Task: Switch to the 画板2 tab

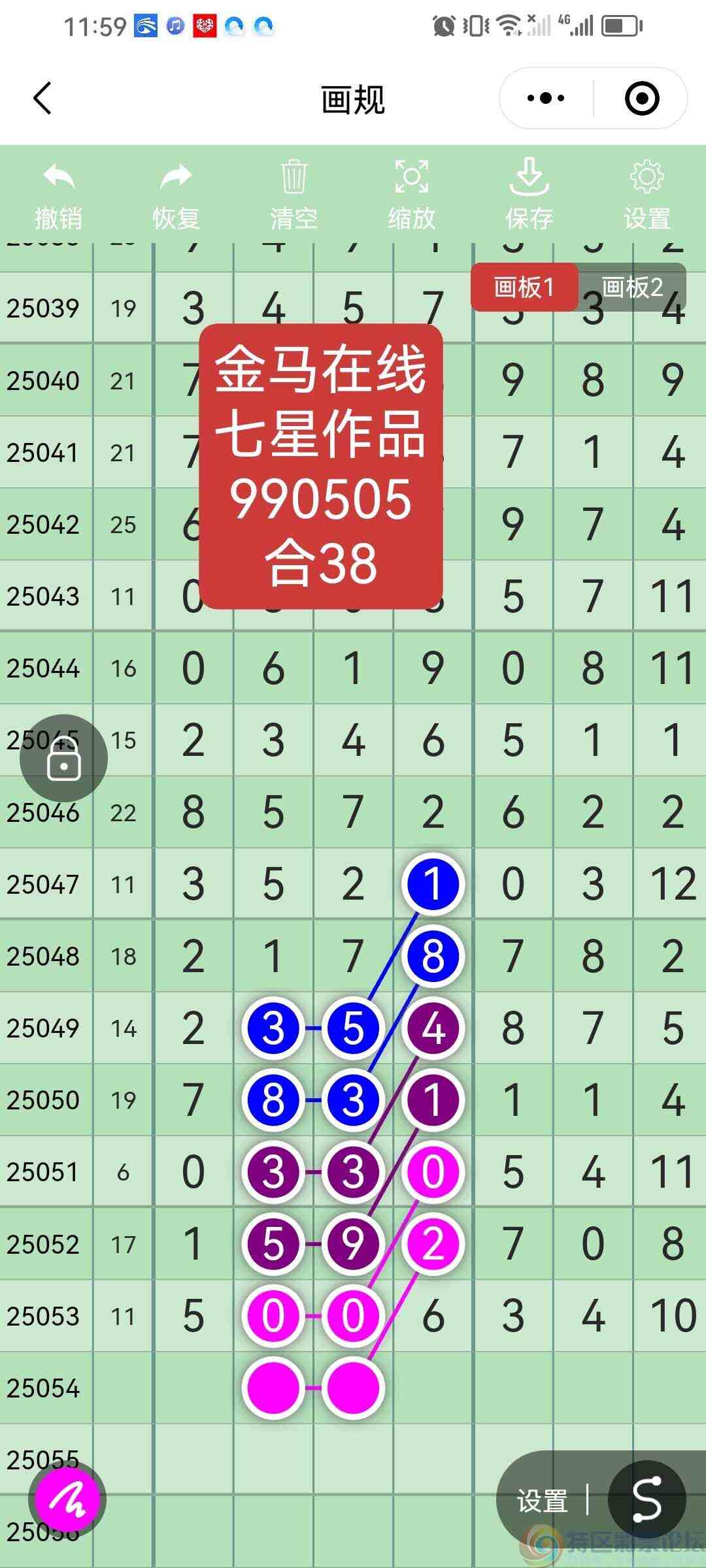Action: pyautogui.click(x=632, y=287)
